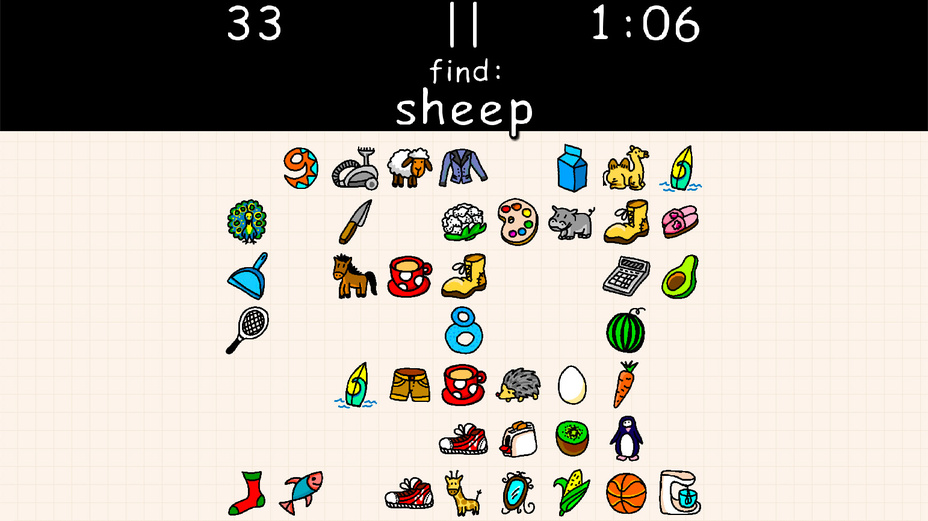This screenshot has width=928, height=521.
Task: Tap the tennis racket
Action: point(246,330)
